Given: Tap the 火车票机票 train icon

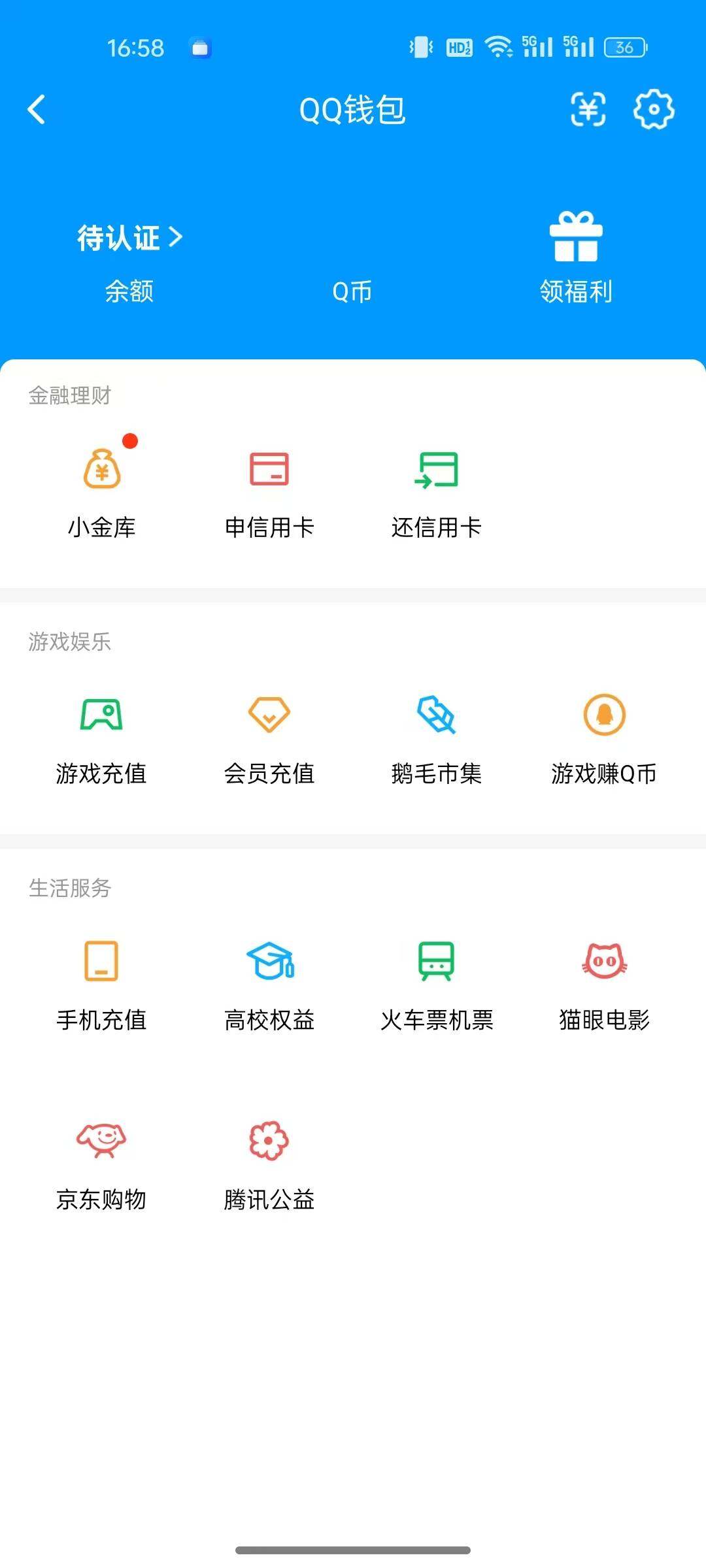Looking at the screenshot, I should pos(437,962).
